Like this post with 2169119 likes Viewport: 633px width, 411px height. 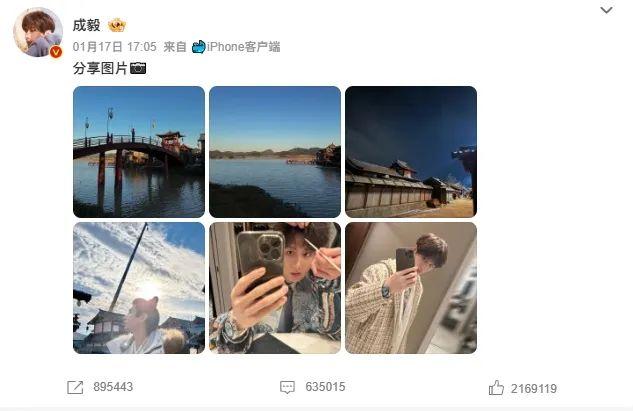[x=522, y=387]
